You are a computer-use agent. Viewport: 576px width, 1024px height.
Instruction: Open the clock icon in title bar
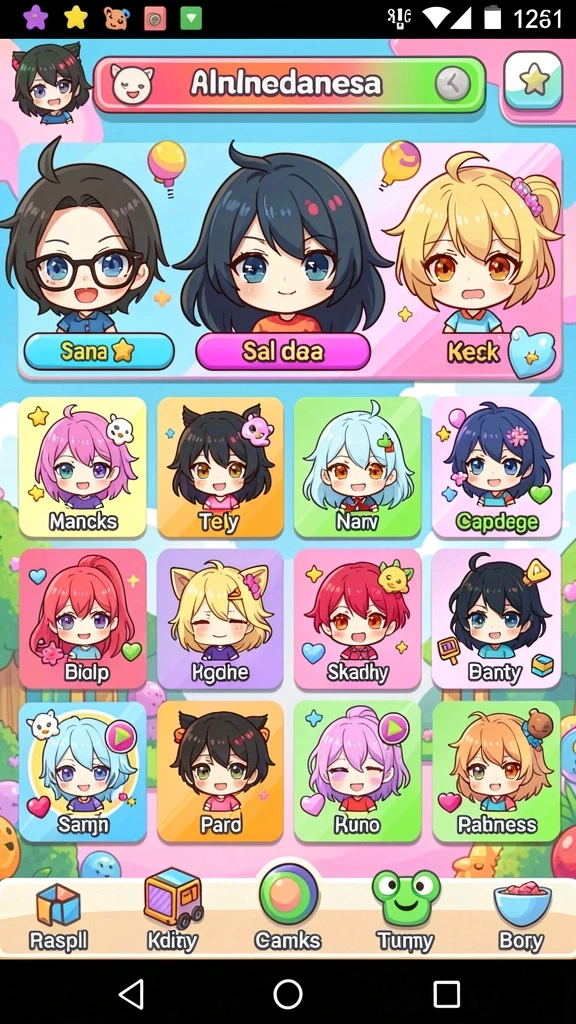pyautogui.click(x=453, y=84)
